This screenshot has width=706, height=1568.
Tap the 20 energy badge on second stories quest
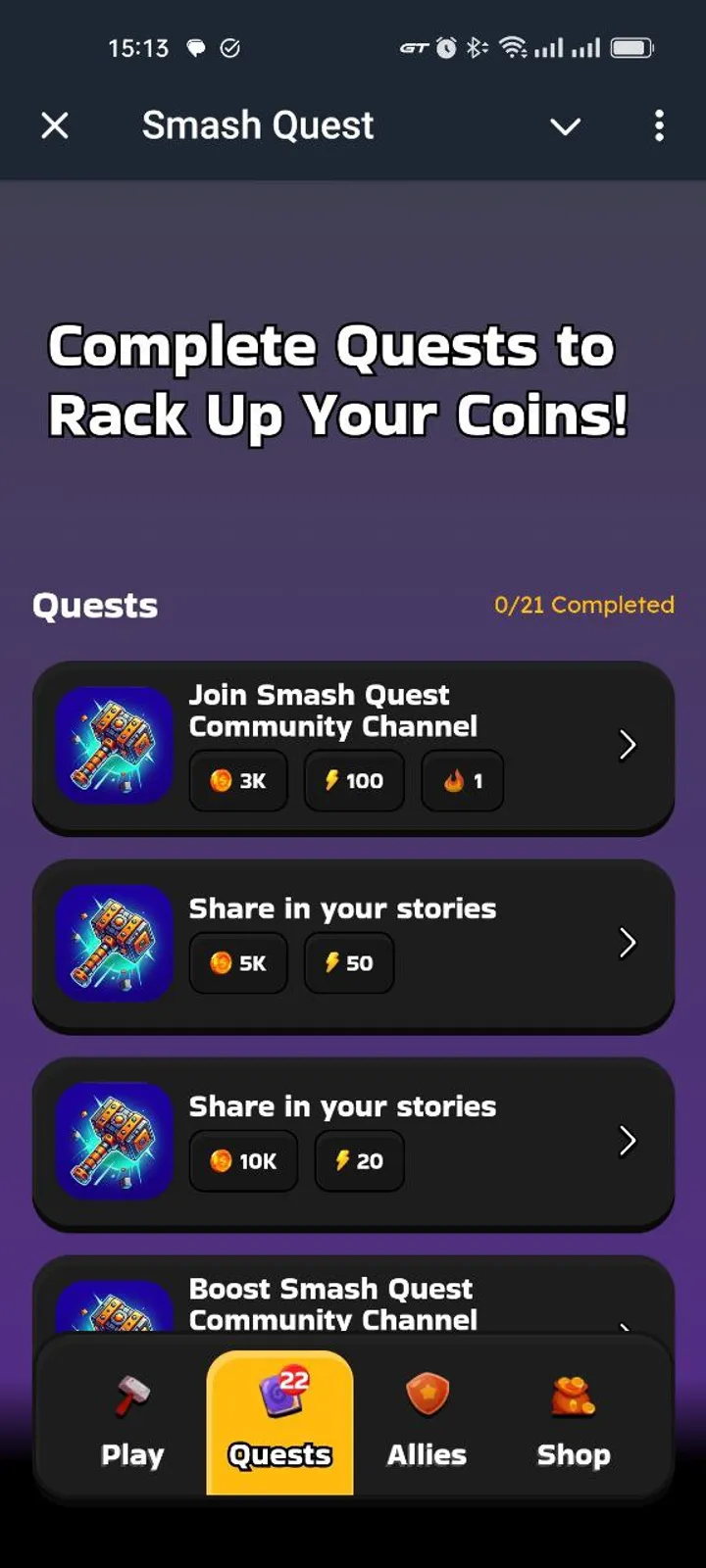(358, 1161)
